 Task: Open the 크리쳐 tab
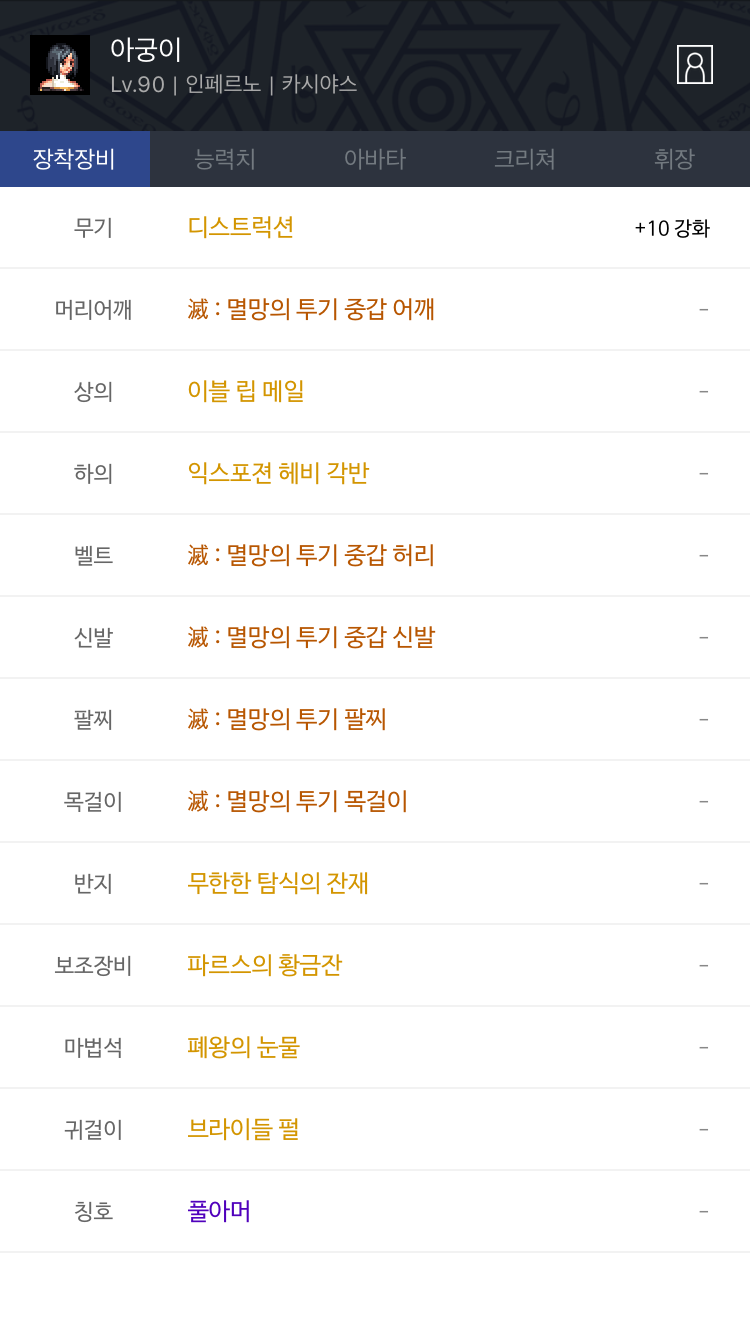click(x=525, y=159)
